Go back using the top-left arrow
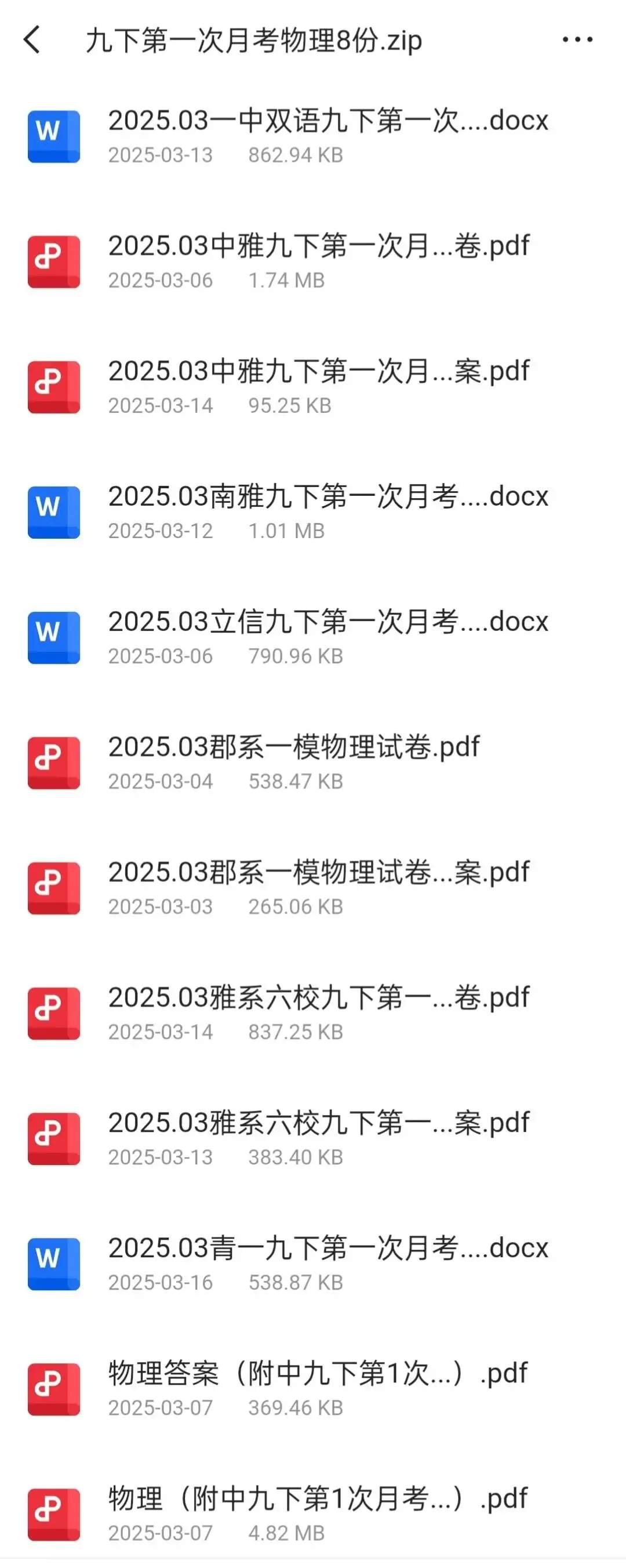 (32, 40)
